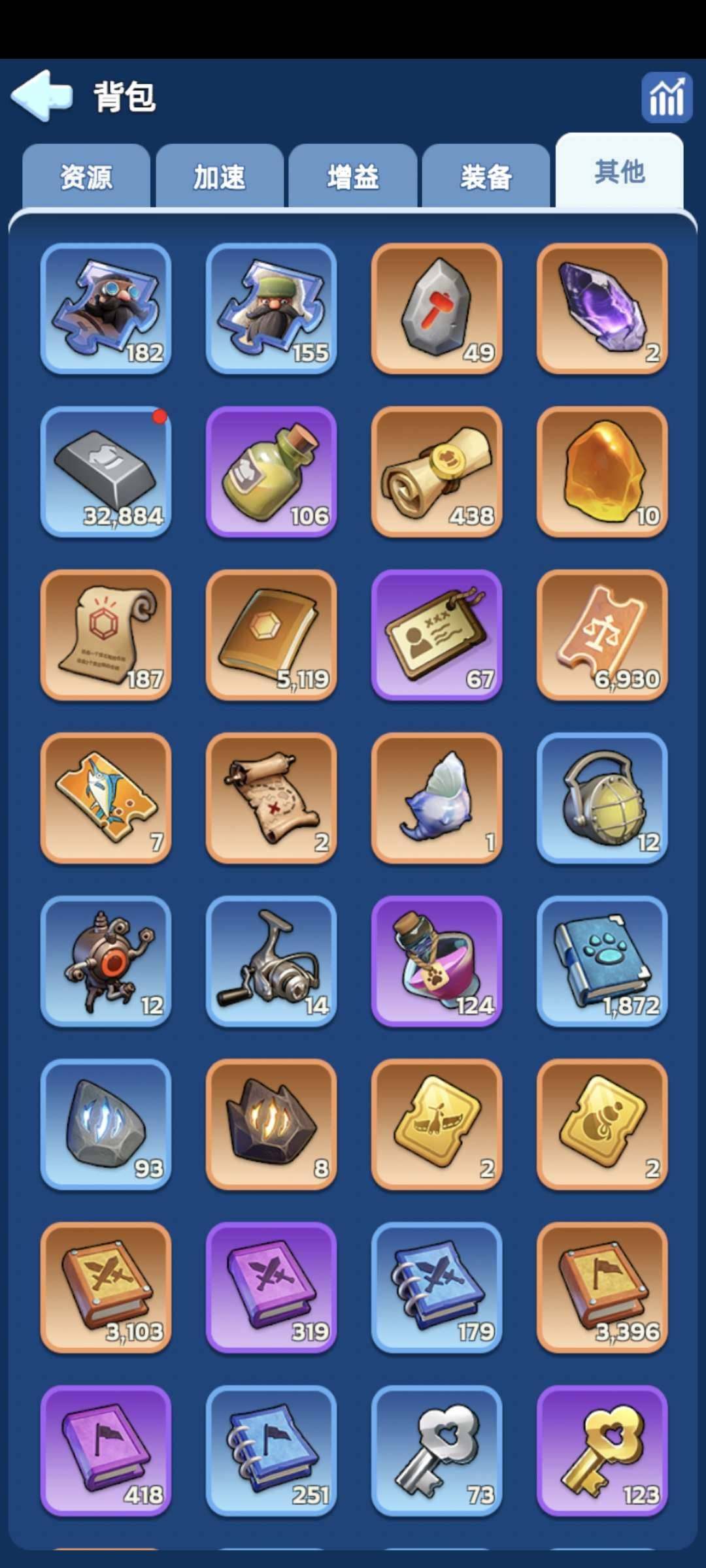The width and height of the screenshot is (706, 1568).
Task: Tap the fishing reel item with 14
Action: (x=271, y=961)
